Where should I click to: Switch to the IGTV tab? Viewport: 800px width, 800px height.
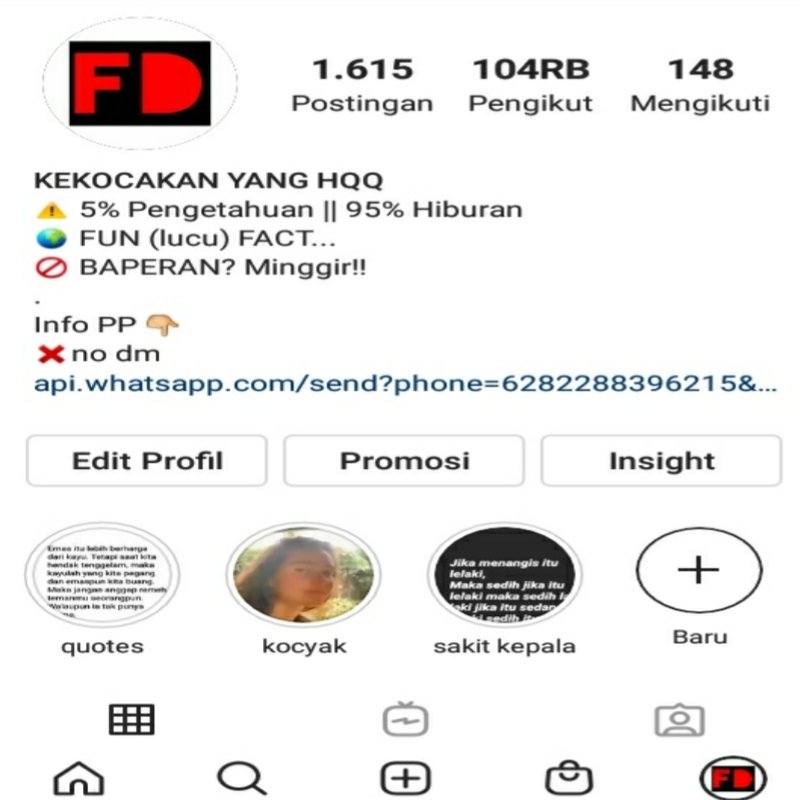coord(406,720)
